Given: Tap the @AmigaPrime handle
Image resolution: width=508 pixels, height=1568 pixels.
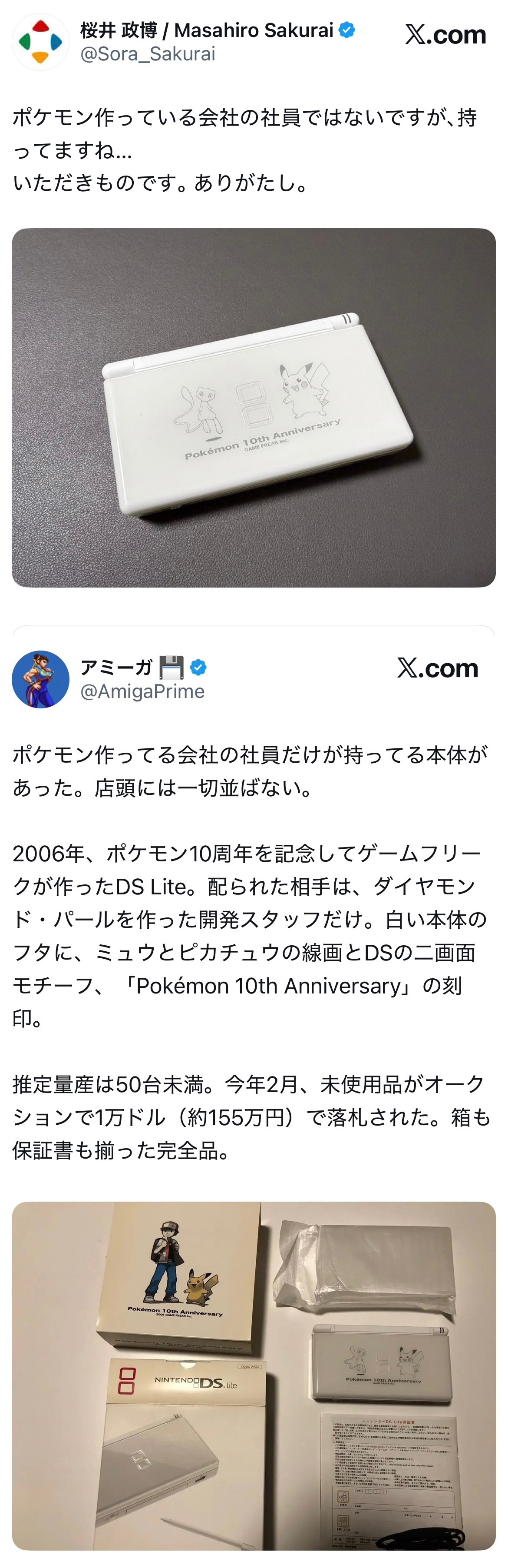Looking at the screenshot, I should [x=142, y=691].
